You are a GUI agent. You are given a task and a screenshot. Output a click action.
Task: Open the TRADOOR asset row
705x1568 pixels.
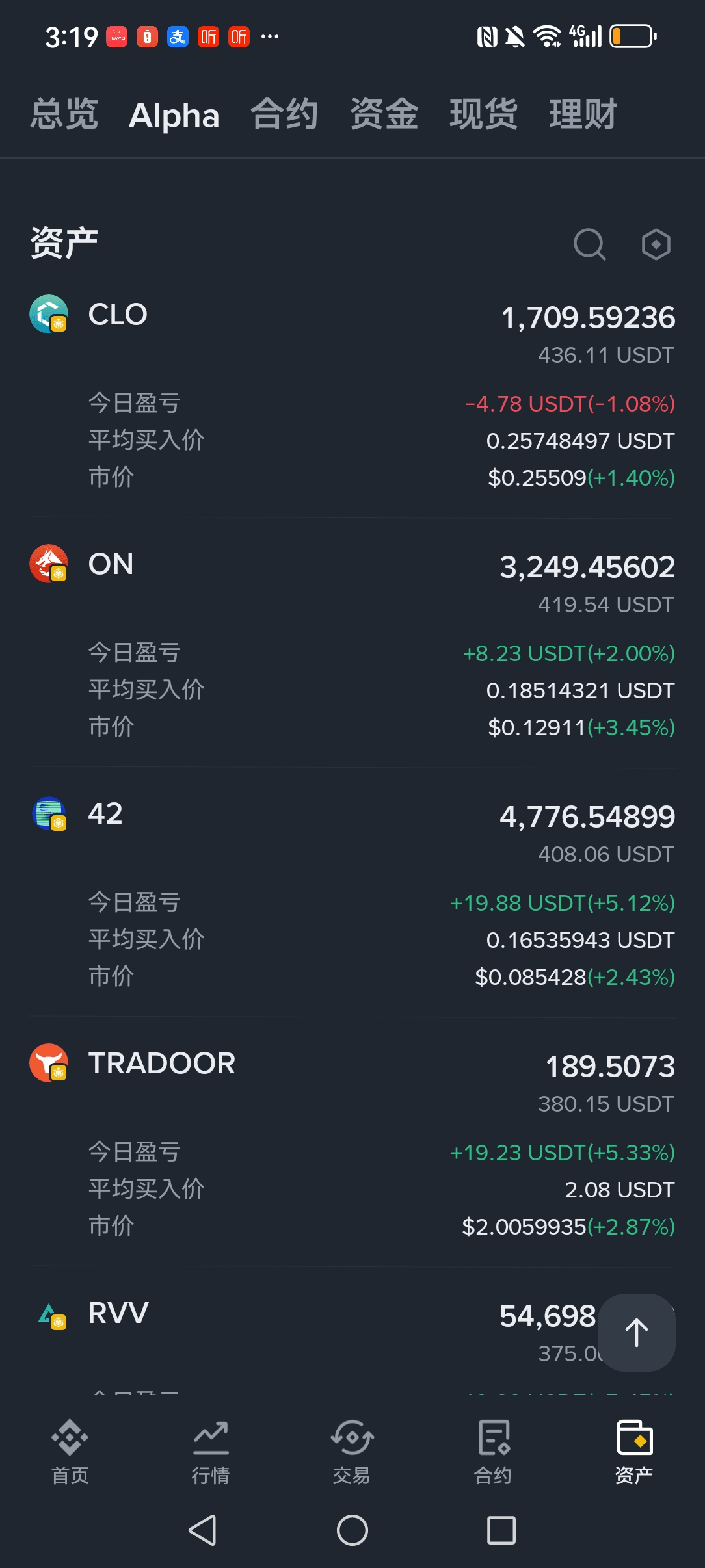tap(161, 1064)
